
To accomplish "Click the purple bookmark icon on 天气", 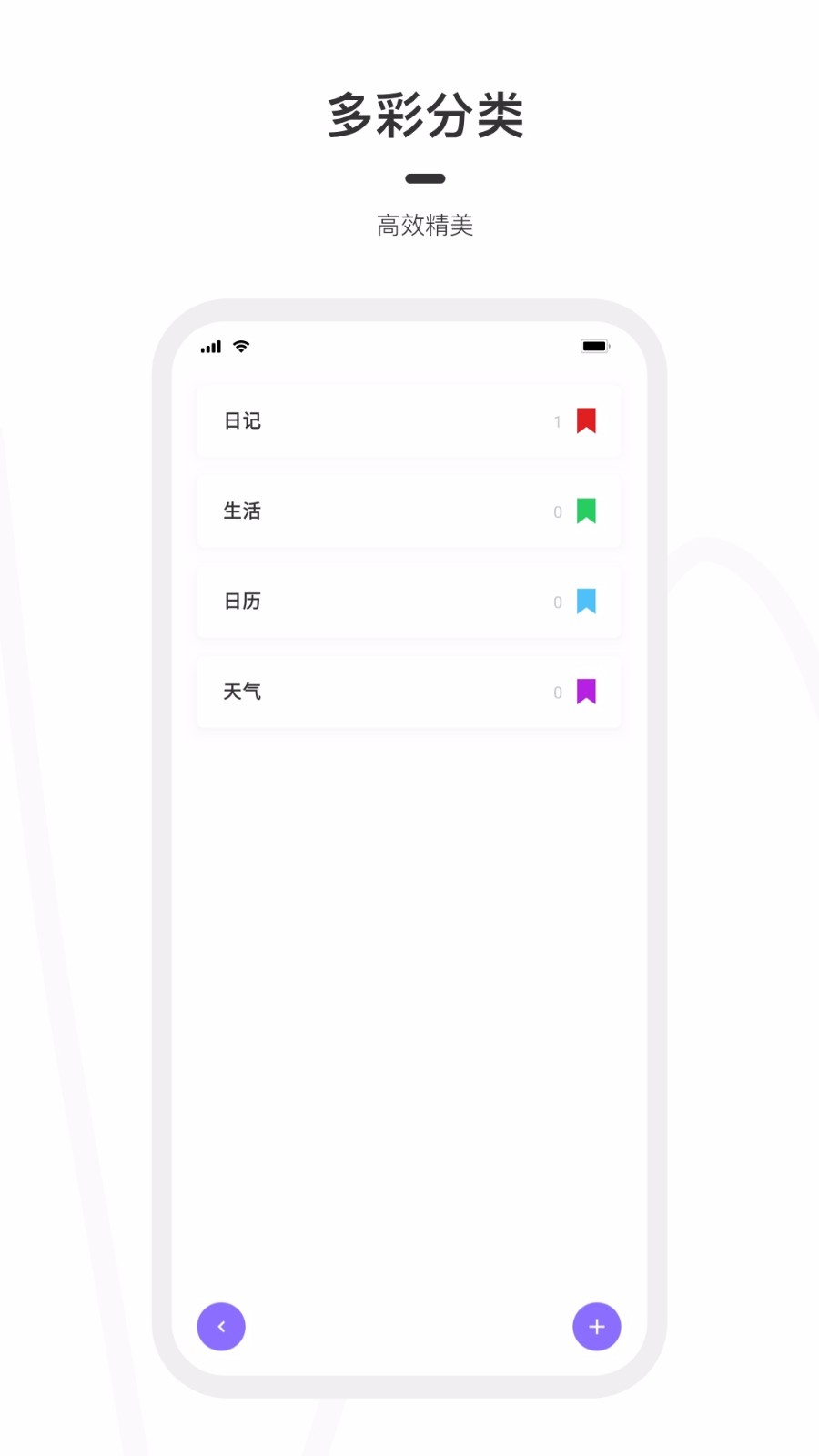I will pos(585,691).
